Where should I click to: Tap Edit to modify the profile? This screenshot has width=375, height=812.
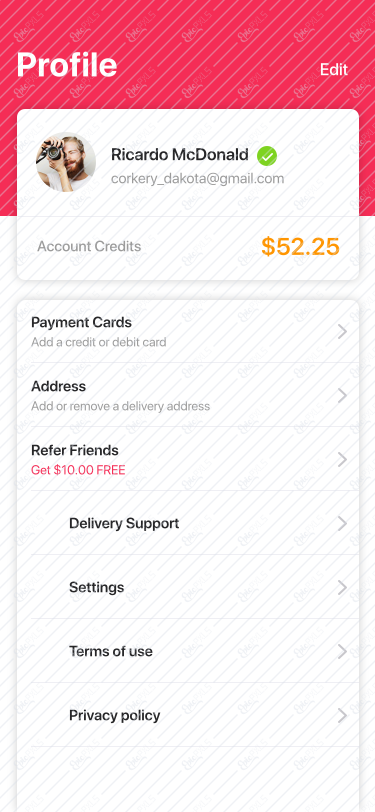(x=334, y=69)
